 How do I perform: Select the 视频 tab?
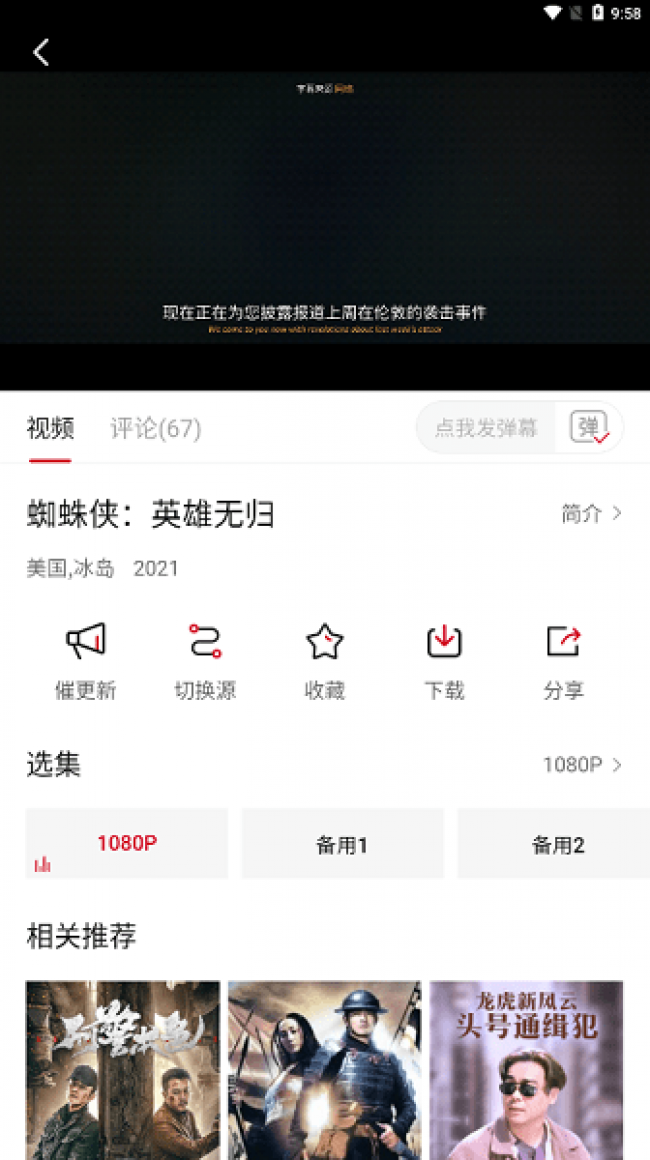click(50, 428)
